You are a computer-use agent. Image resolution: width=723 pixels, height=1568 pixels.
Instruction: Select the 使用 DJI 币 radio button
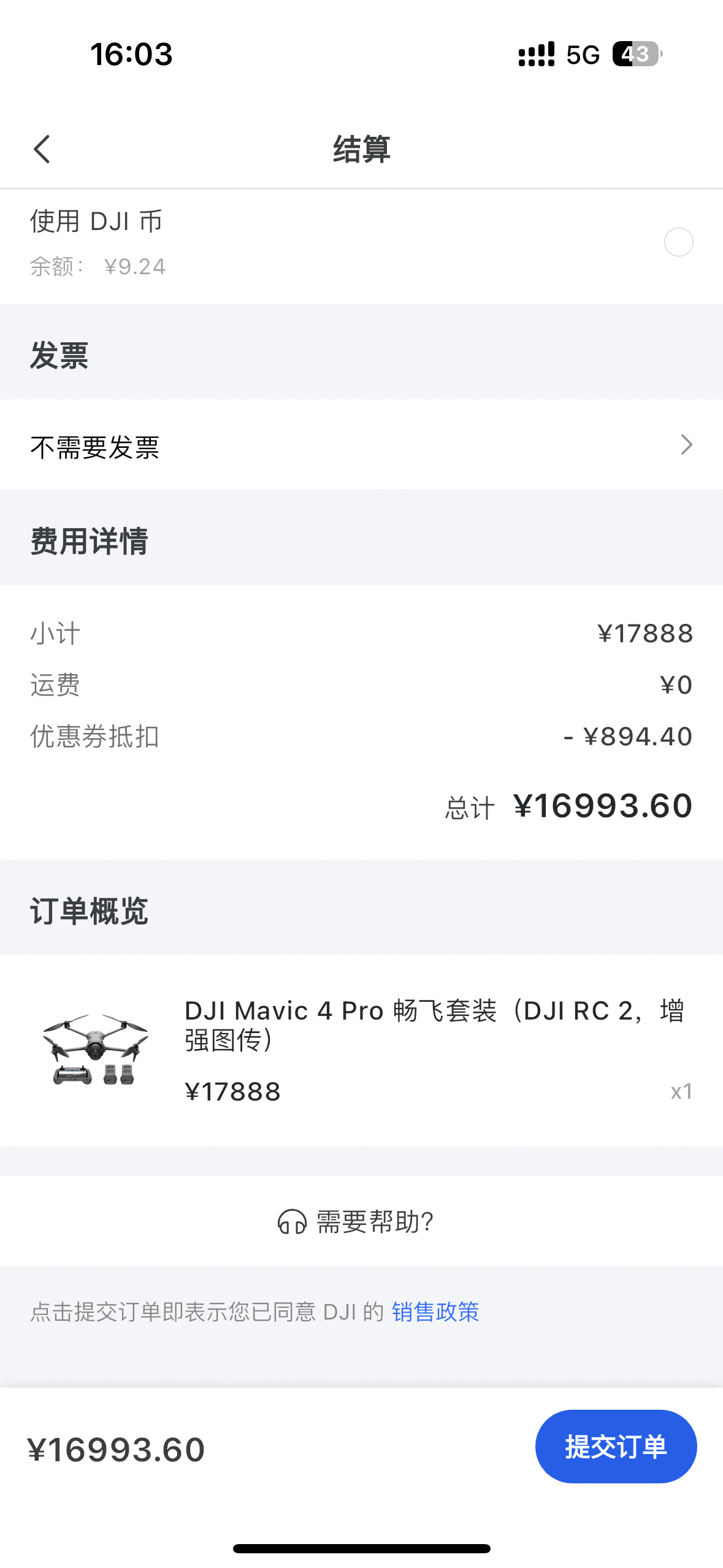click(678, 242)
